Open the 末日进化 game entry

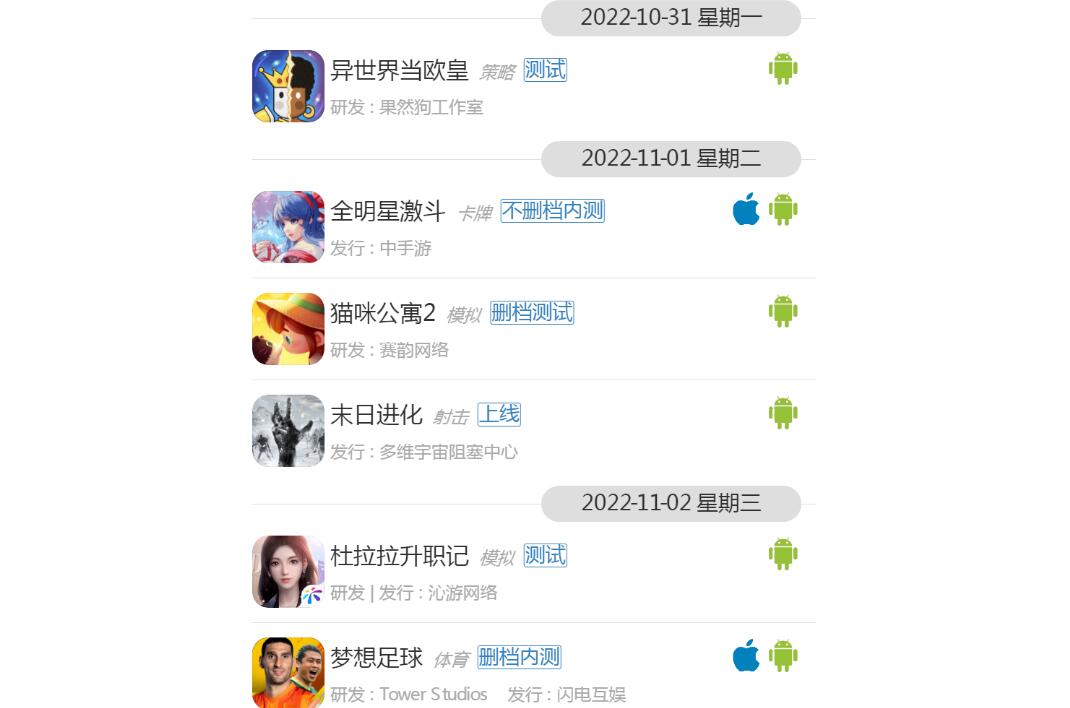(x=376, y=415)
